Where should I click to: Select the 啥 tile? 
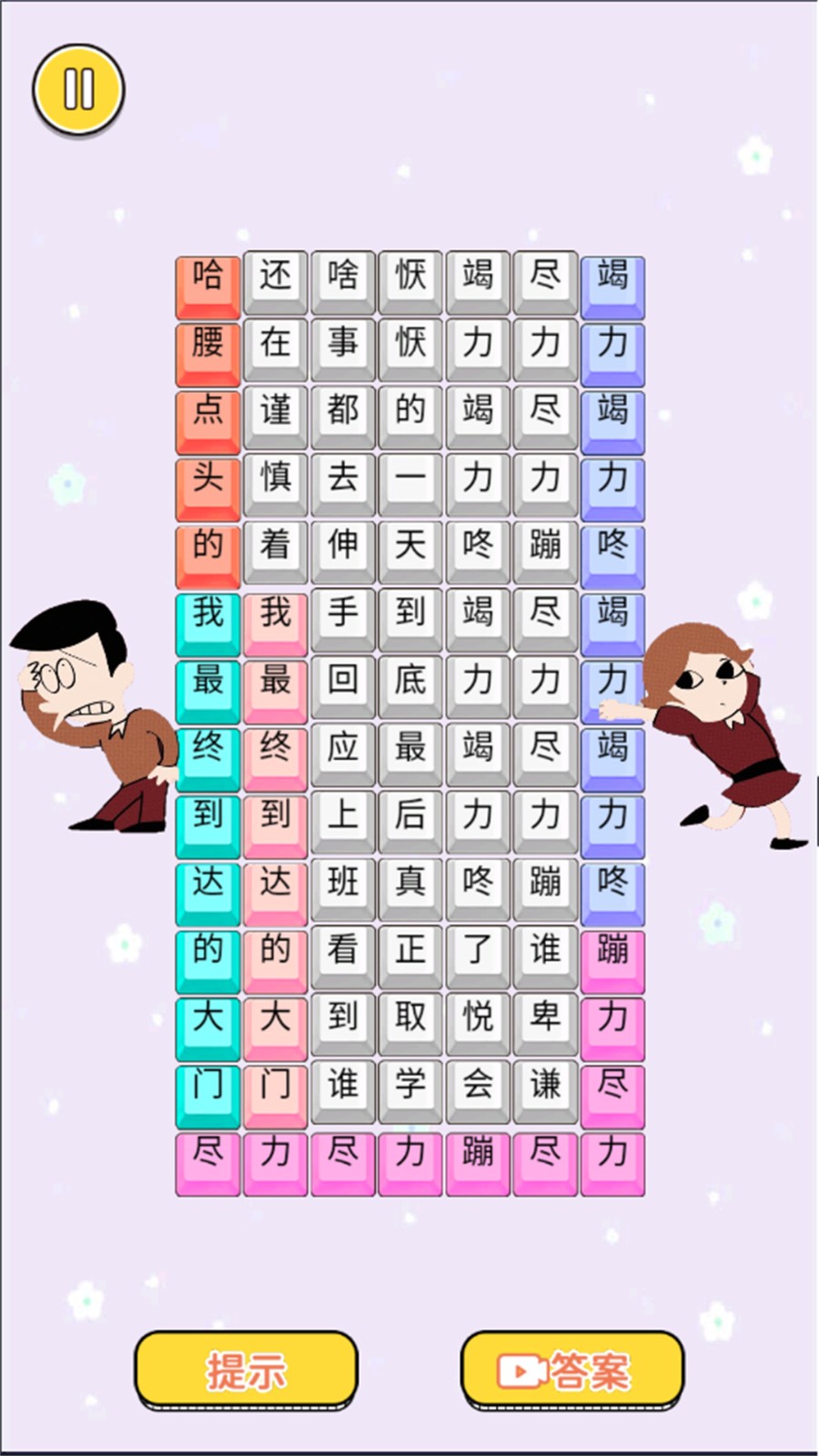[342, 275]
